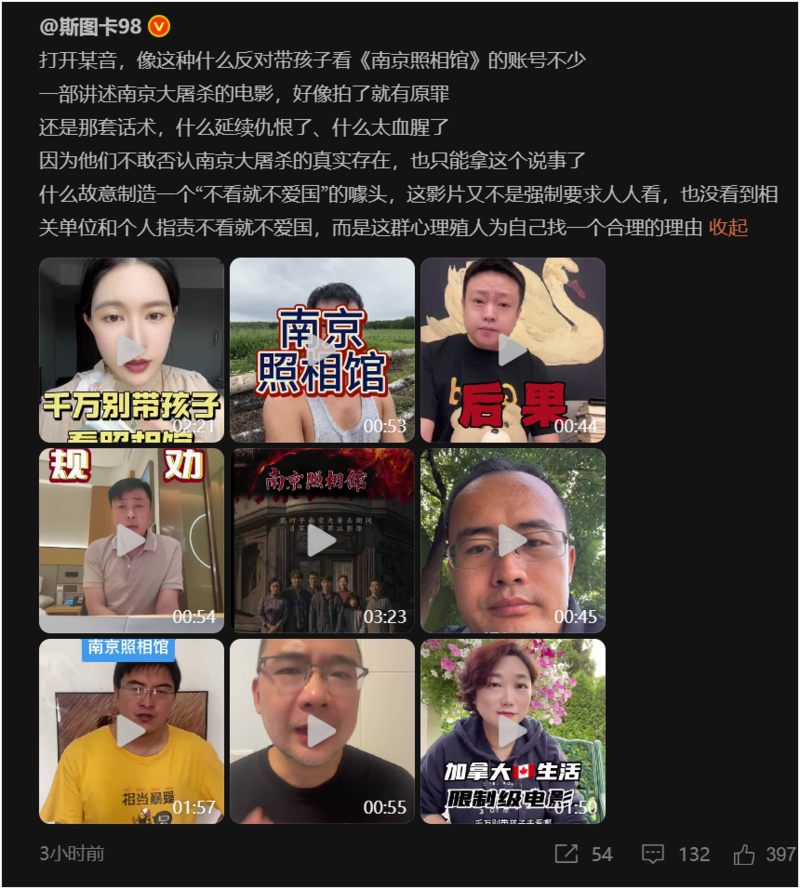
Task: Play the 03:23 movie poster video
Action: coord(321,541)
